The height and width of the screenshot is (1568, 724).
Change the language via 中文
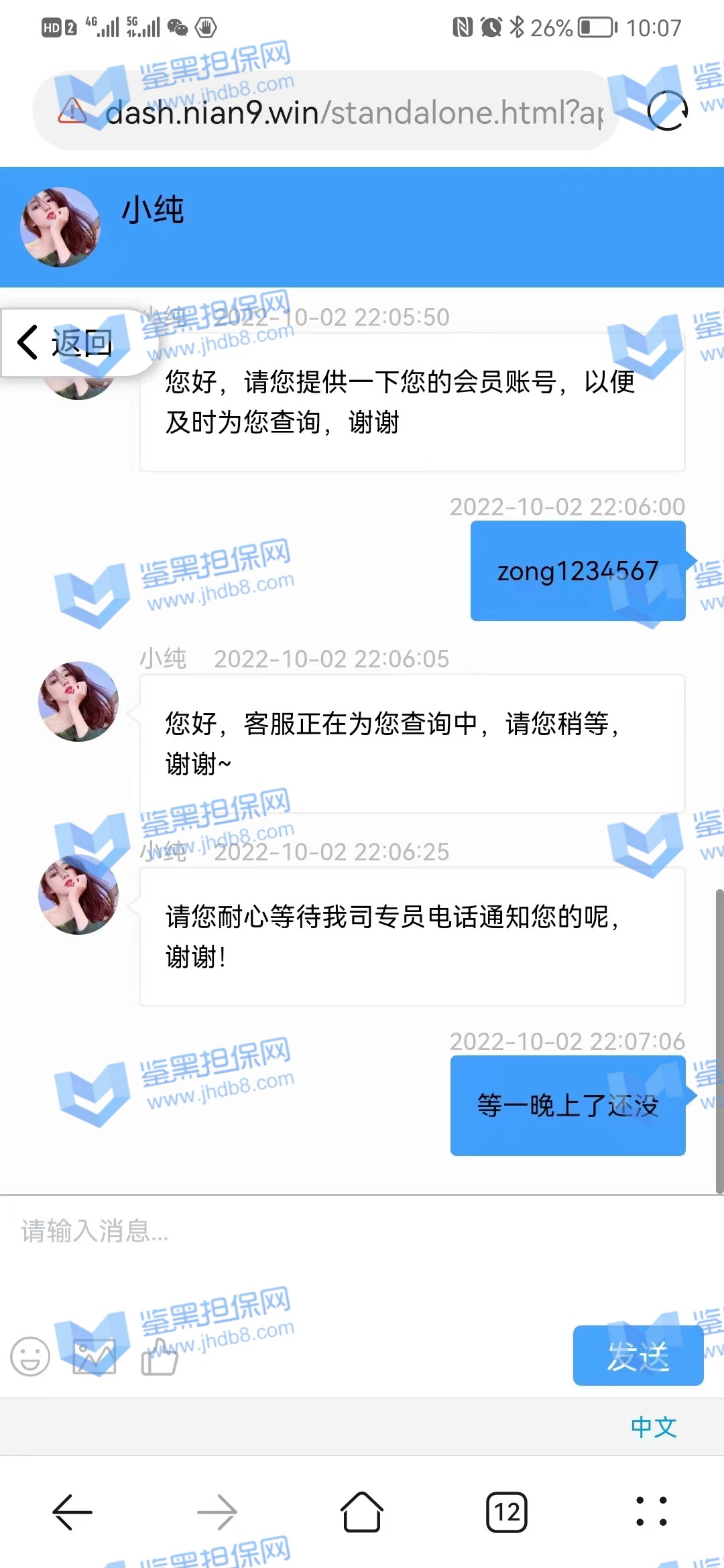point(653,1427)
